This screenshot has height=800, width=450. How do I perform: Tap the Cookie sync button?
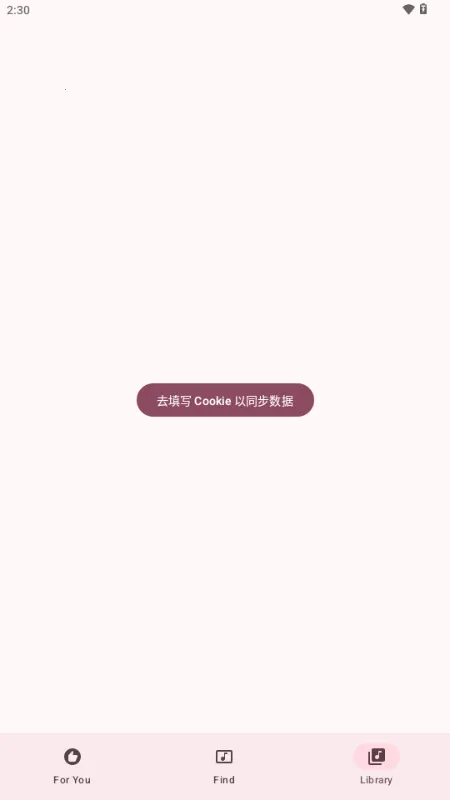point(225,400)
